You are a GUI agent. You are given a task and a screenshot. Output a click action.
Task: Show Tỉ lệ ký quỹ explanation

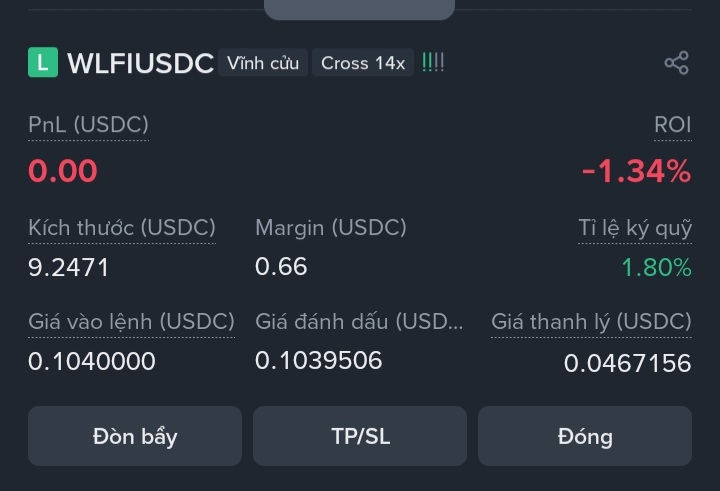[x=634, y=228]
